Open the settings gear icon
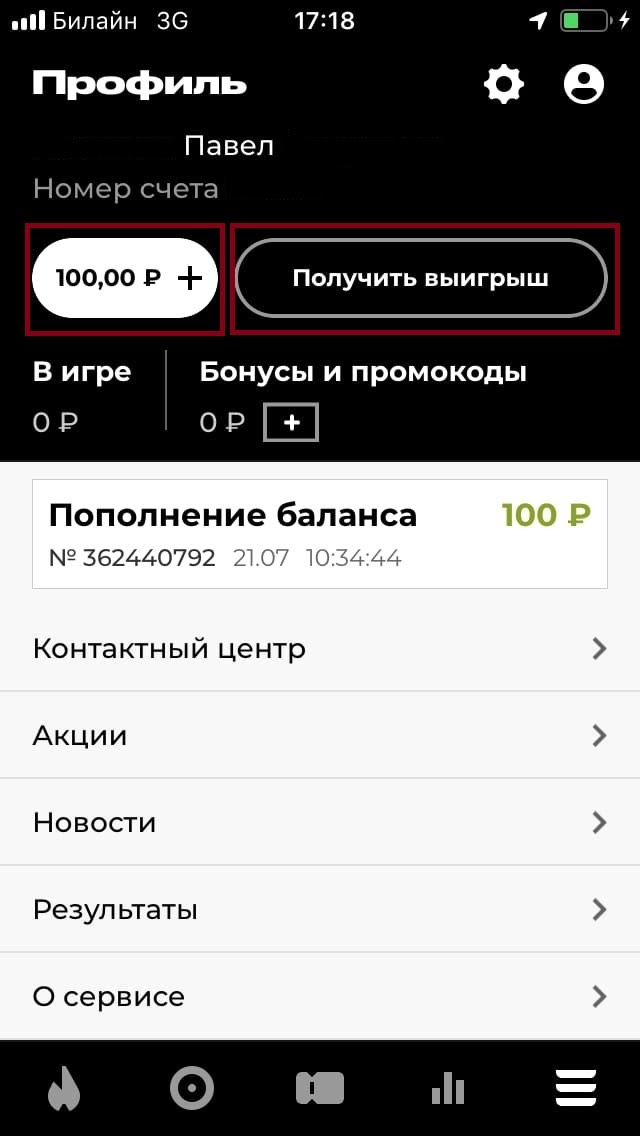This screenshot has width=640, height=1136. pos(504,85)
